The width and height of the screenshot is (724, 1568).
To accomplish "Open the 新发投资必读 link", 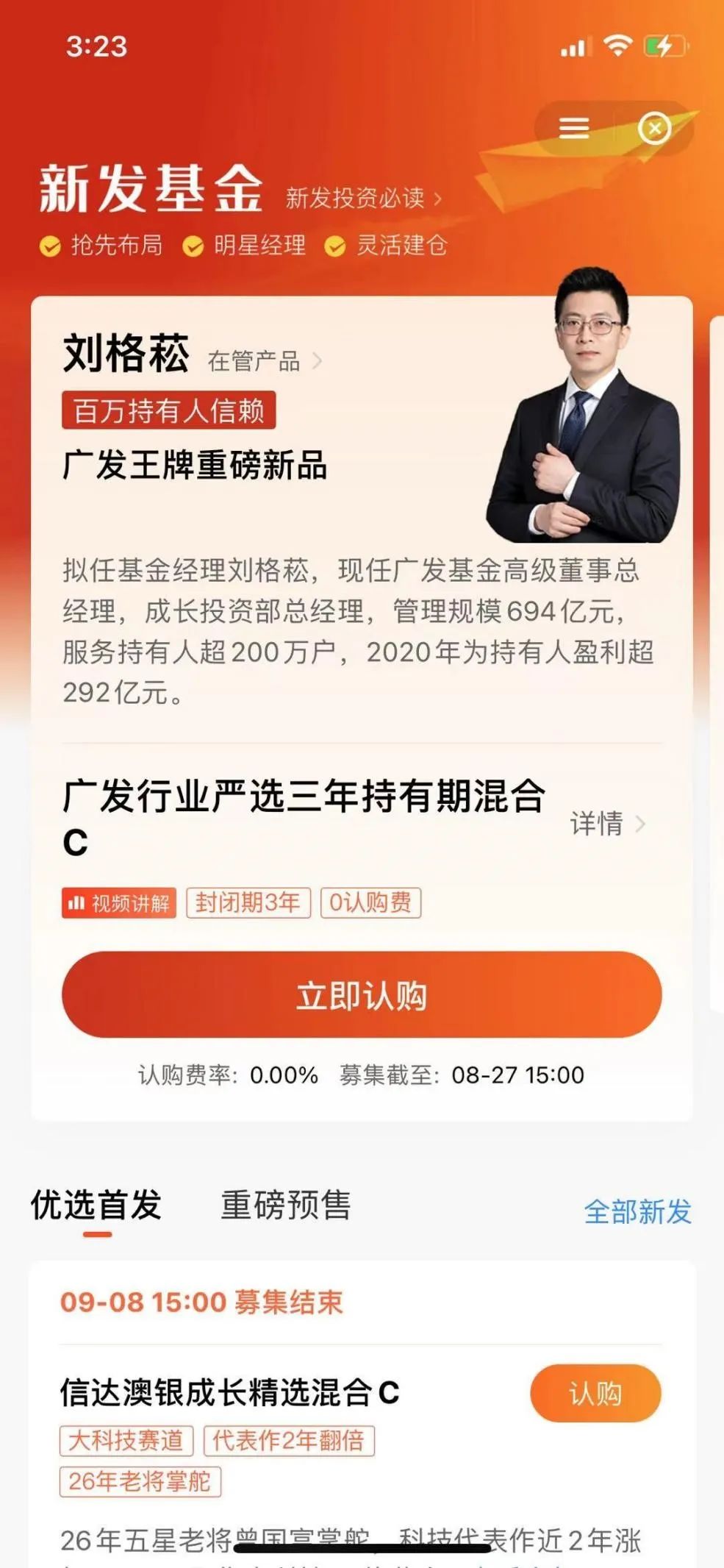I will coord(363,198).
